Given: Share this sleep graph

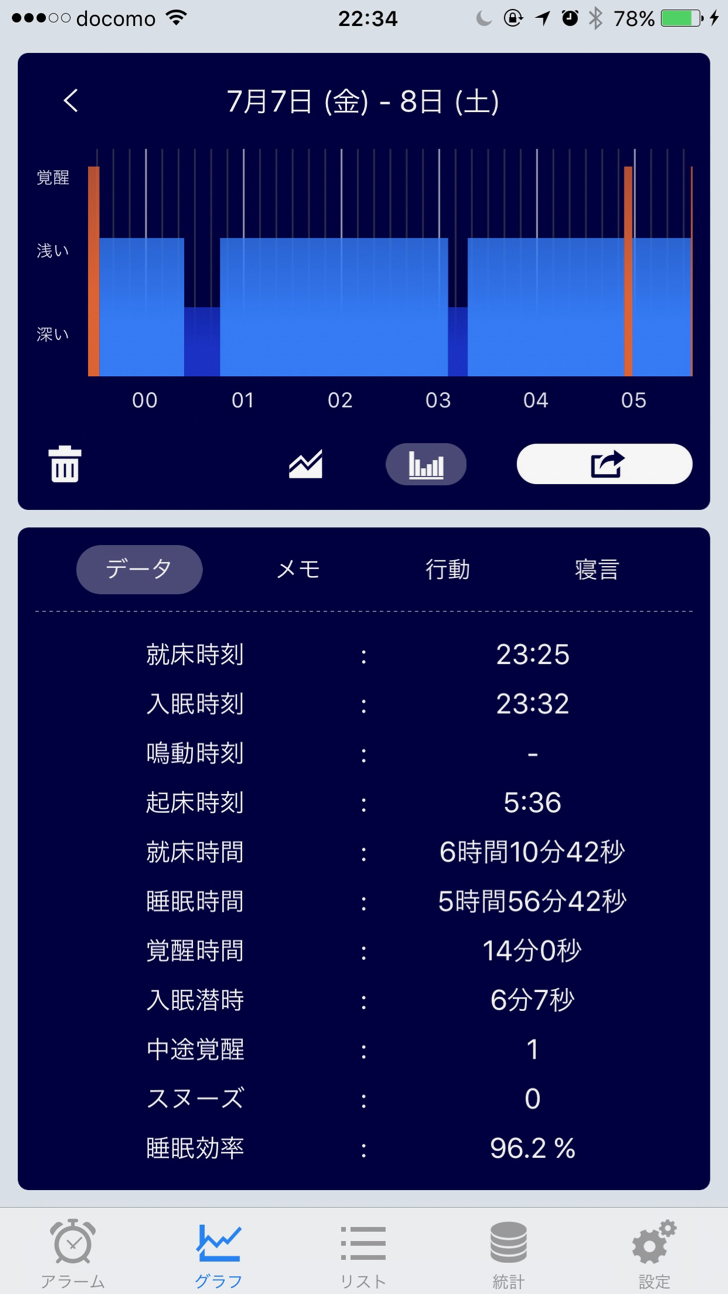Looking at the screenshot, I should (x=604, y=464).
